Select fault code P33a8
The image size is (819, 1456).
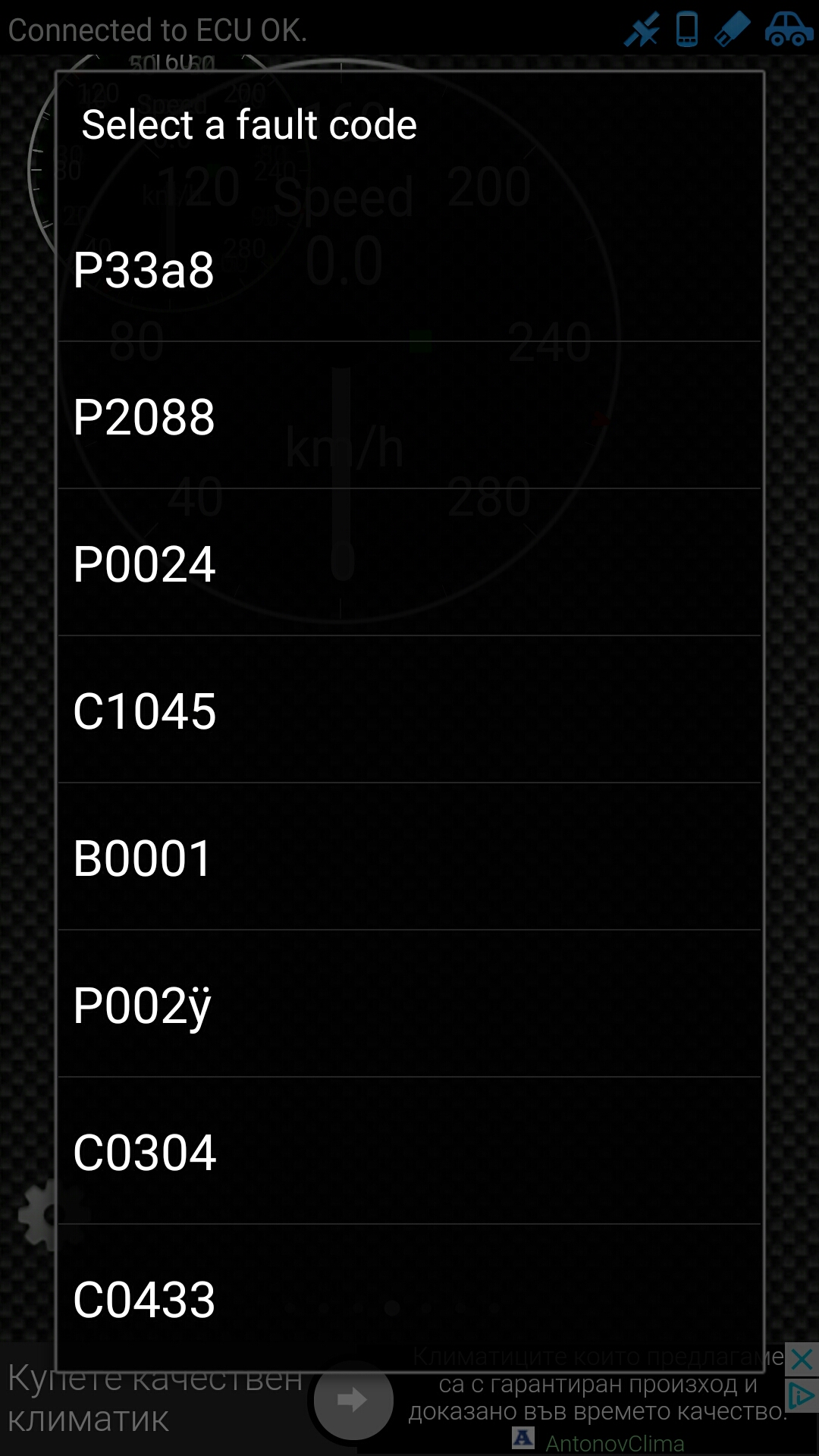coord(409,270)
